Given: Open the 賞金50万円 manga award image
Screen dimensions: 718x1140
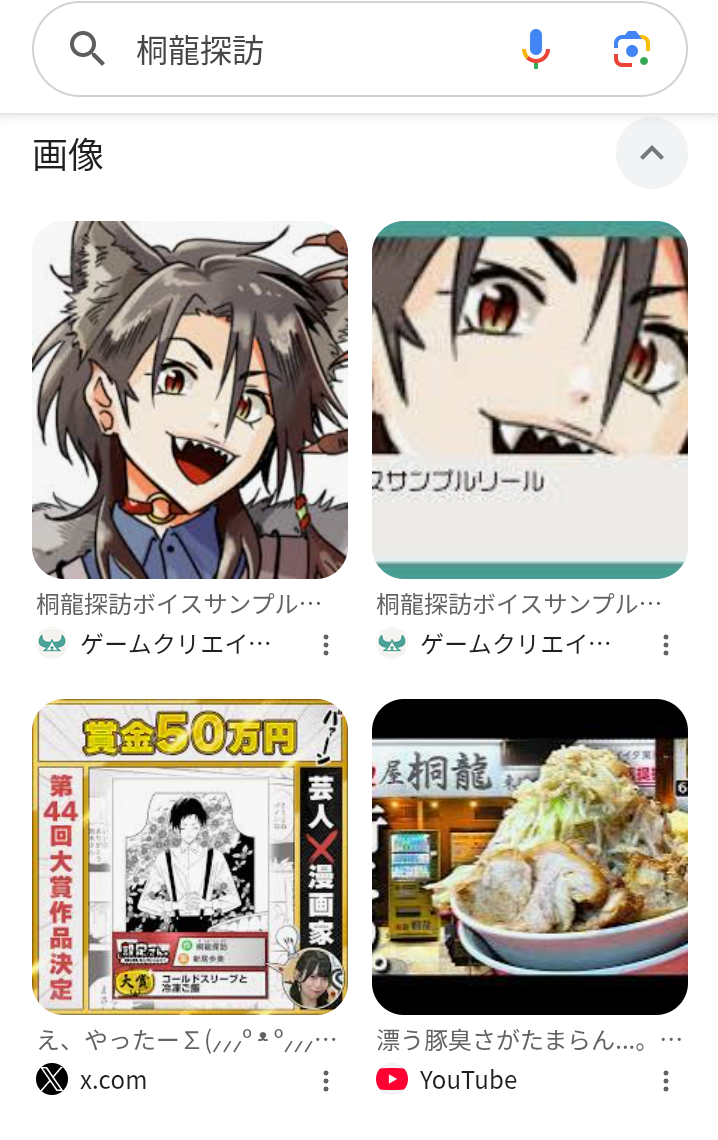Looking at the screenshot, I should pos(190,857).
